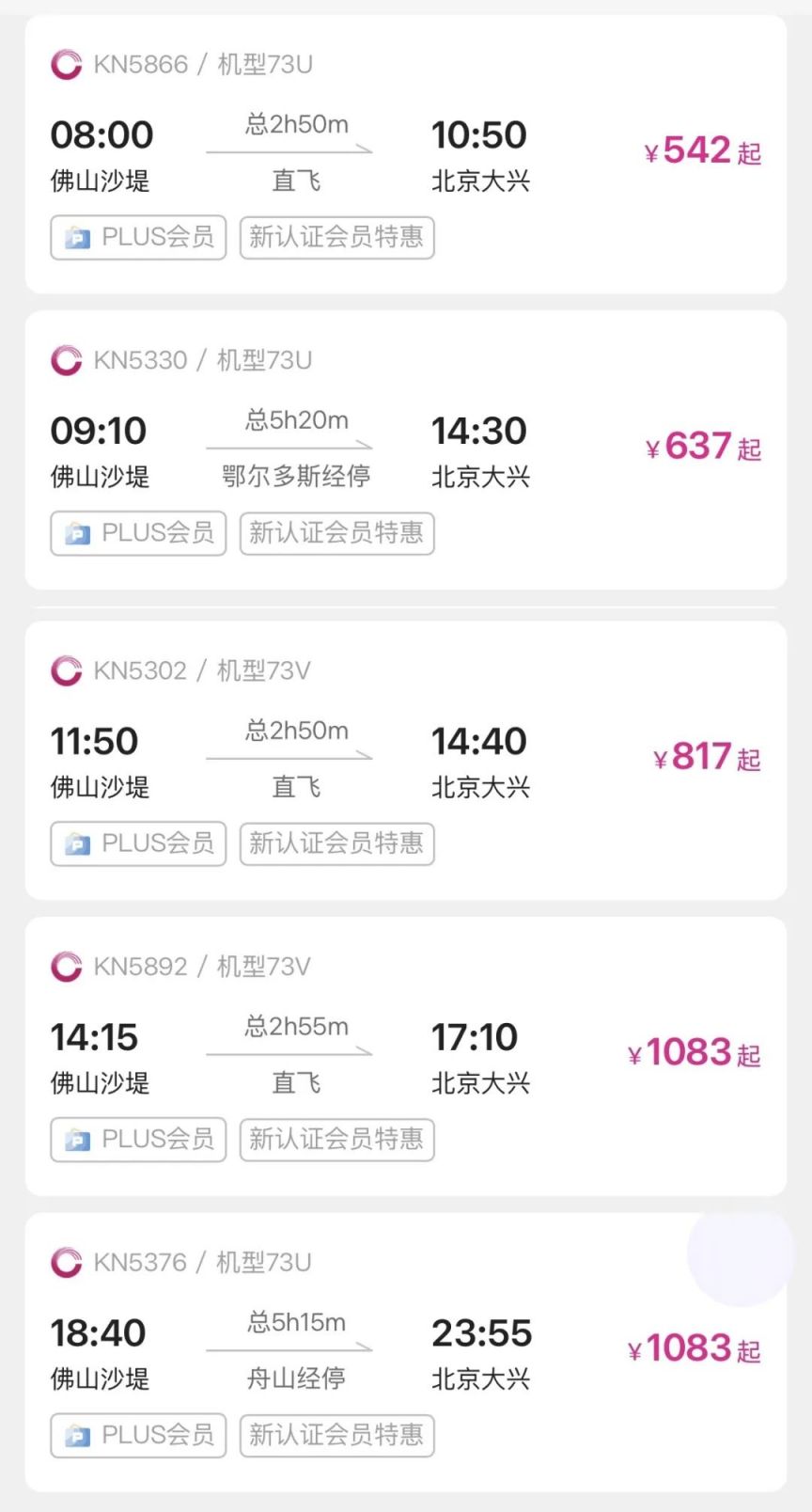This screenshot has height=1512, width=812.
Task: Choose flight KN5302 departing at 11:50
Action: 404,761
